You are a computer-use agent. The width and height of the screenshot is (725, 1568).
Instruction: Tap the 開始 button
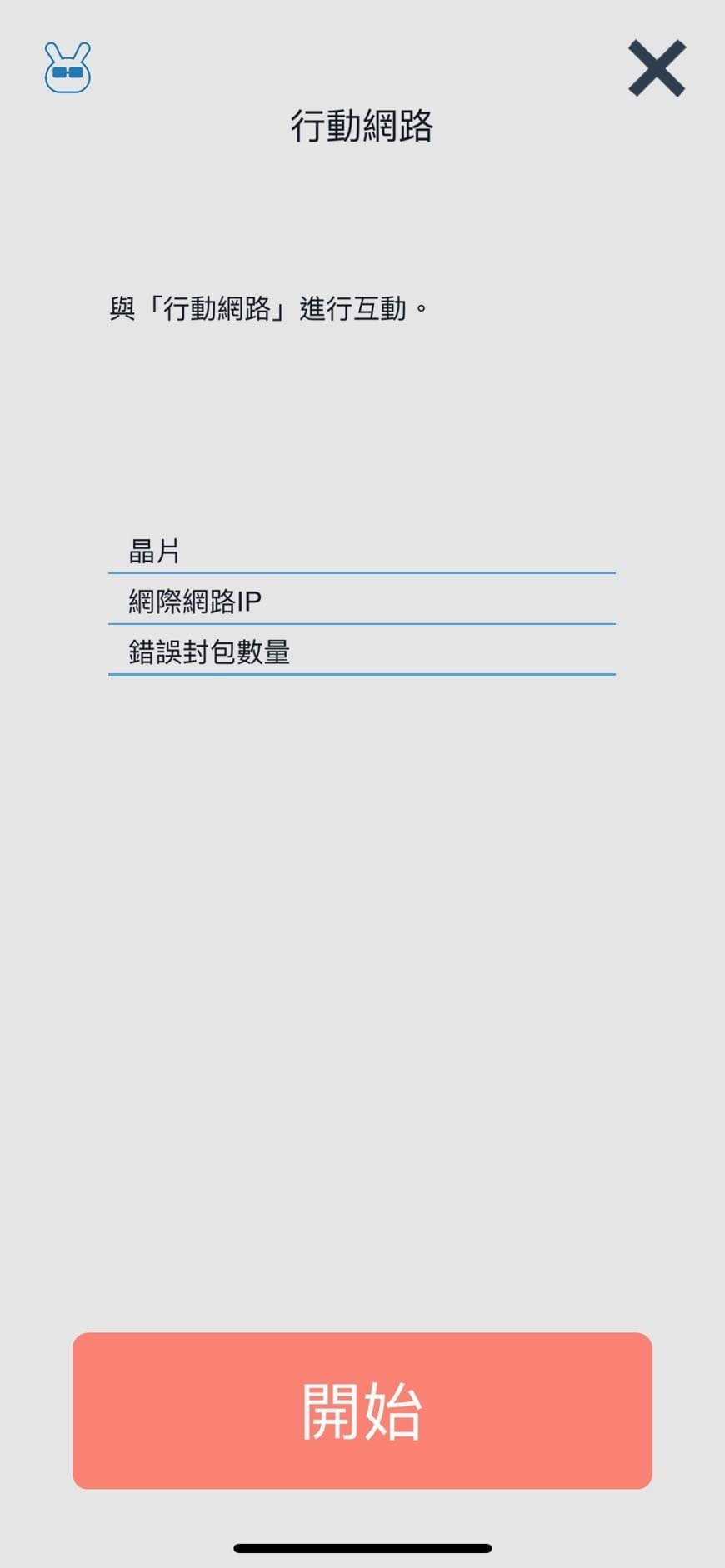pyautogui.click(x=362, y=1410)
